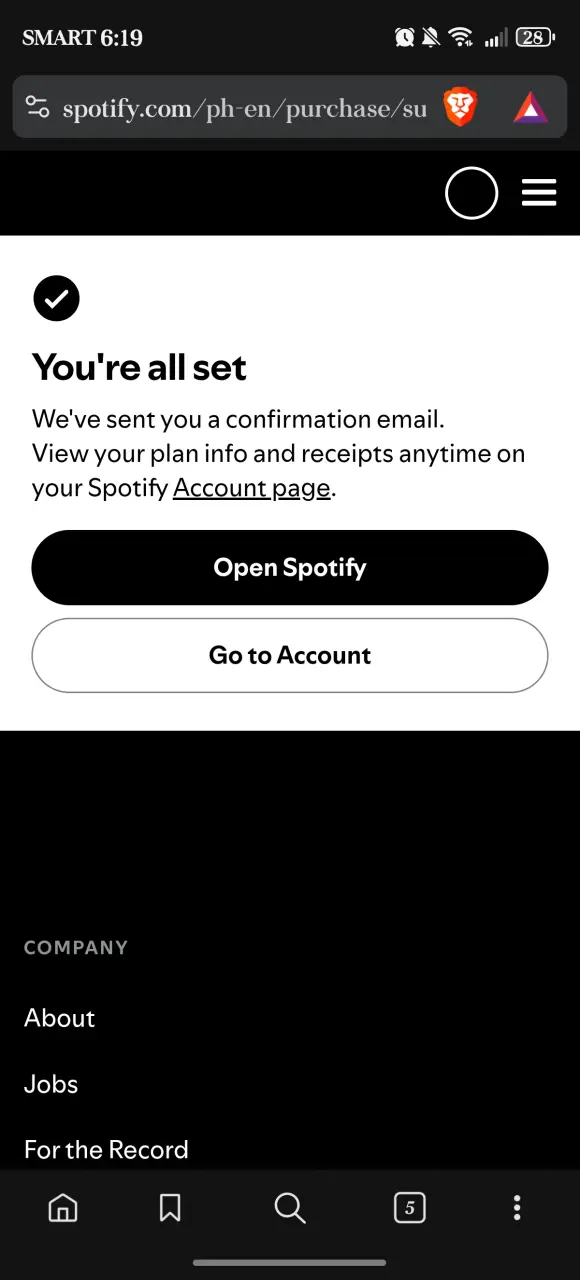This screenshot has width=580, height=1280.
Task: Start a browser search
Action: (x=290, y=1208)
